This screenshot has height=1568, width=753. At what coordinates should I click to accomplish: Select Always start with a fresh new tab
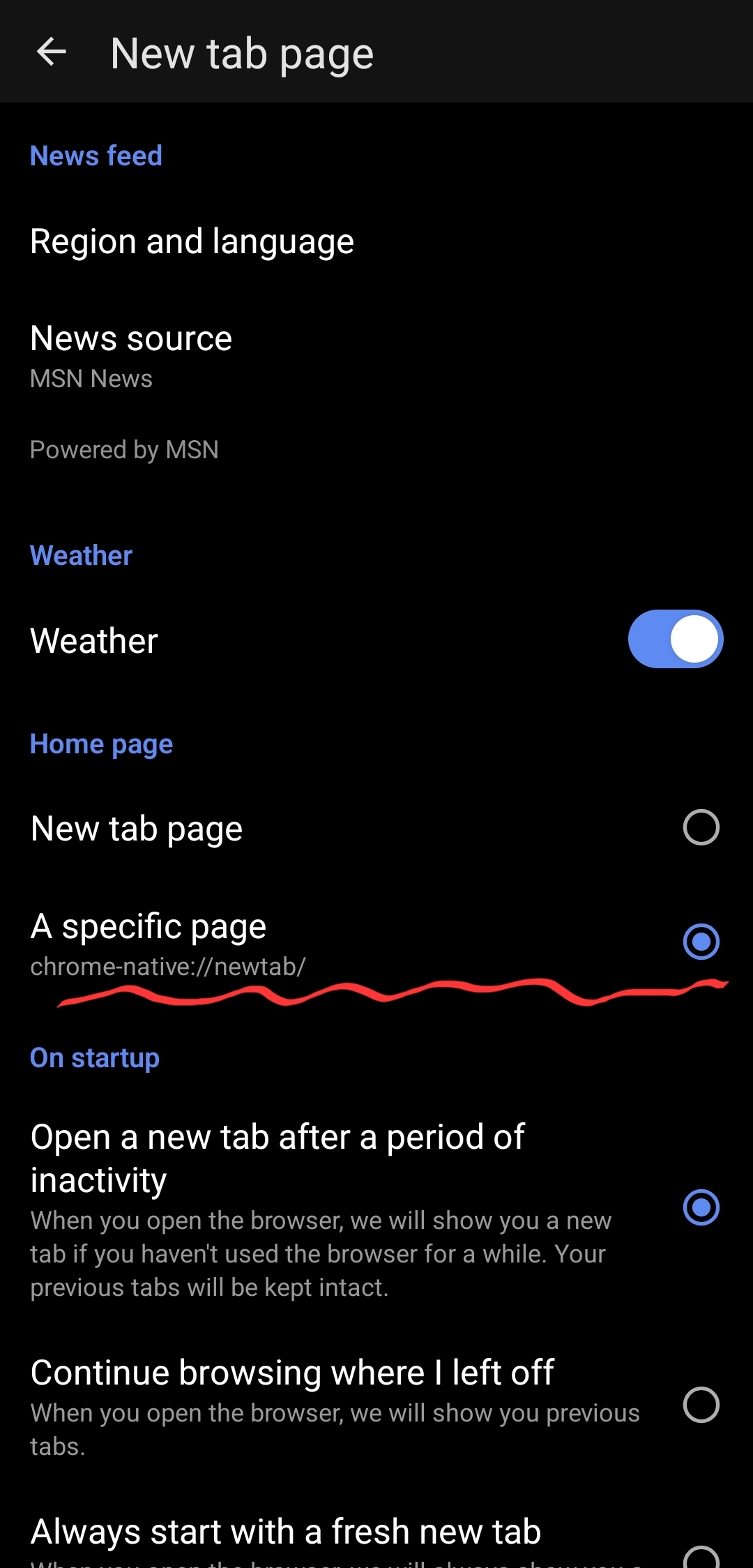pos(701,1557)
